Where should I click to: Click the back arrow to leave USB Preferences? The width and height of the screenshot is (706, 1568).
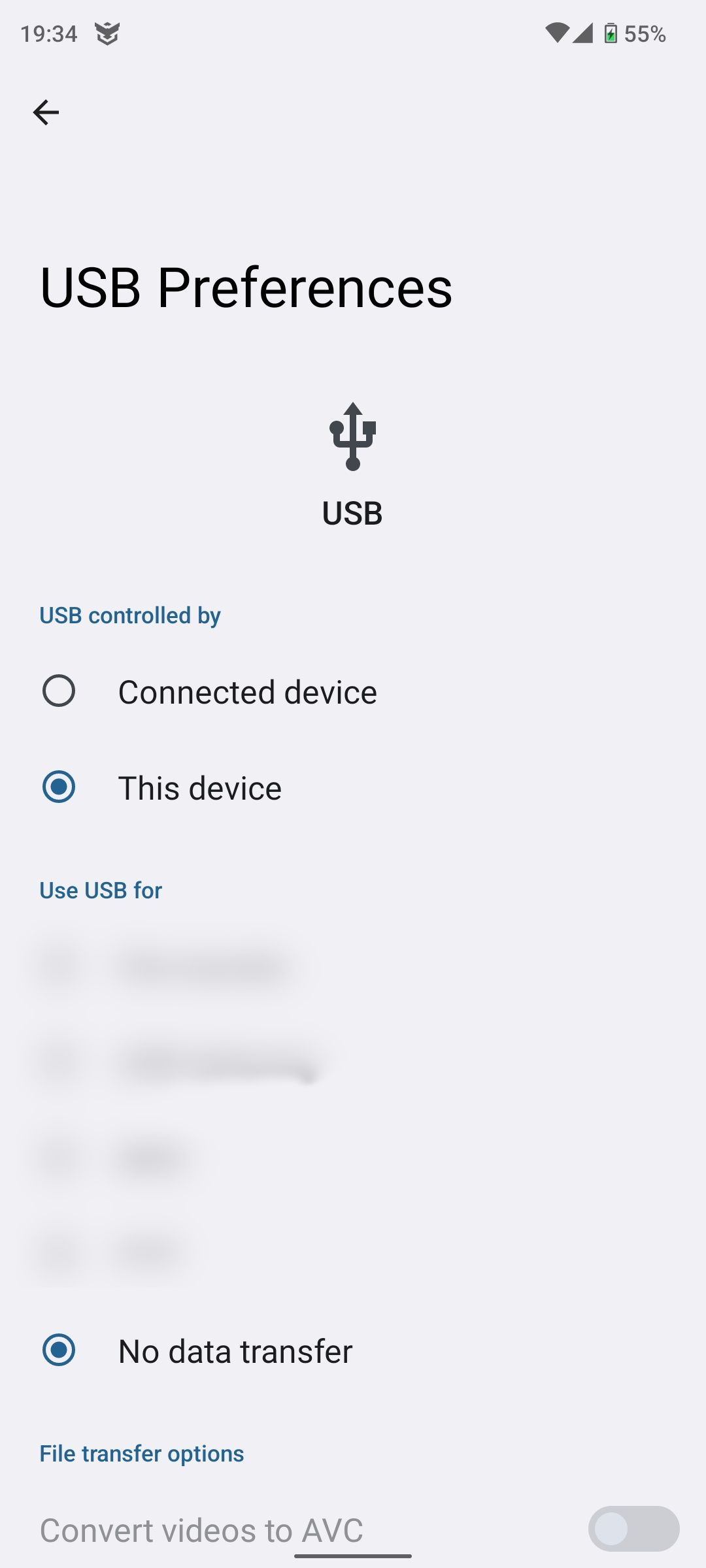pos(46,111)
